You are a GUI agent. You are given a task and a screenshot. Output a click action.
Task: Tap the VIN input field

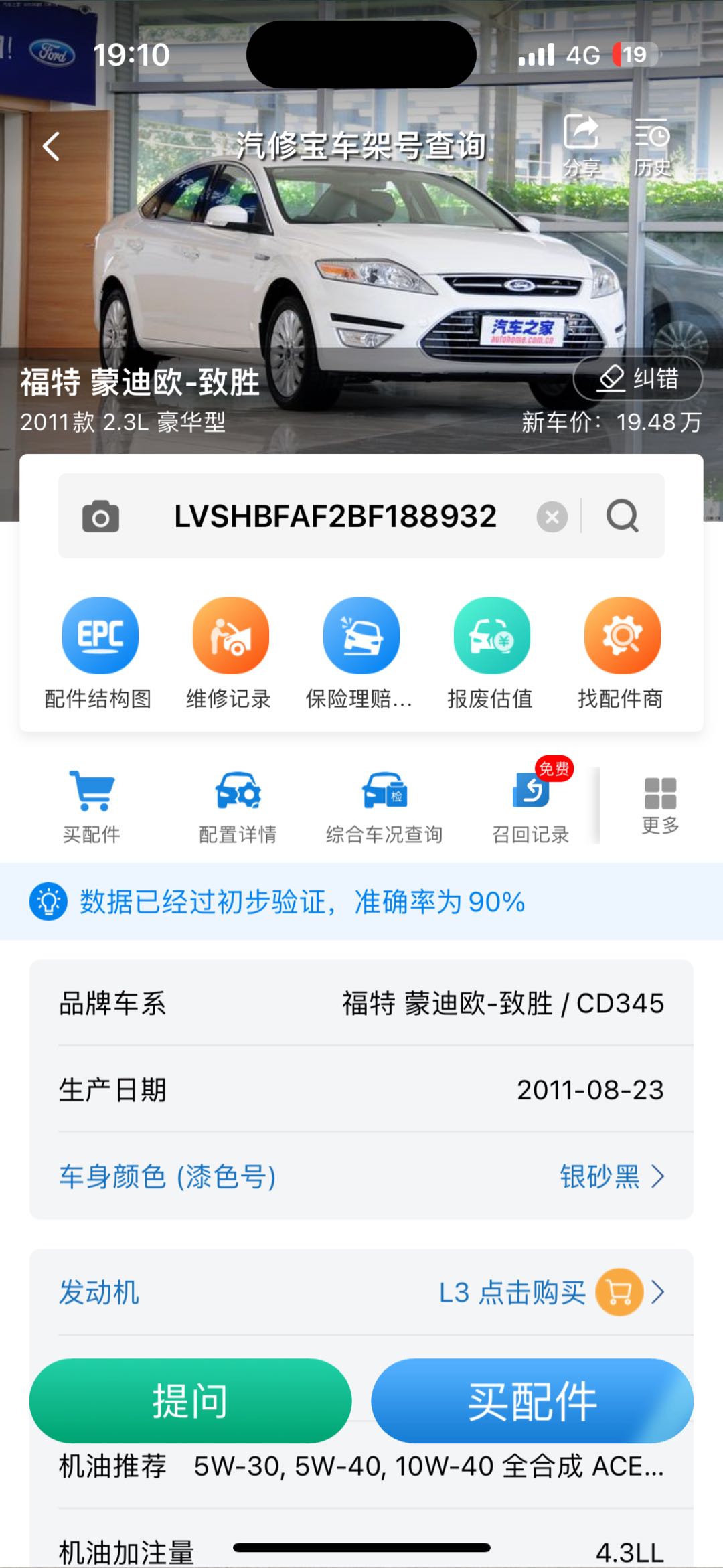tap(335, 516)
